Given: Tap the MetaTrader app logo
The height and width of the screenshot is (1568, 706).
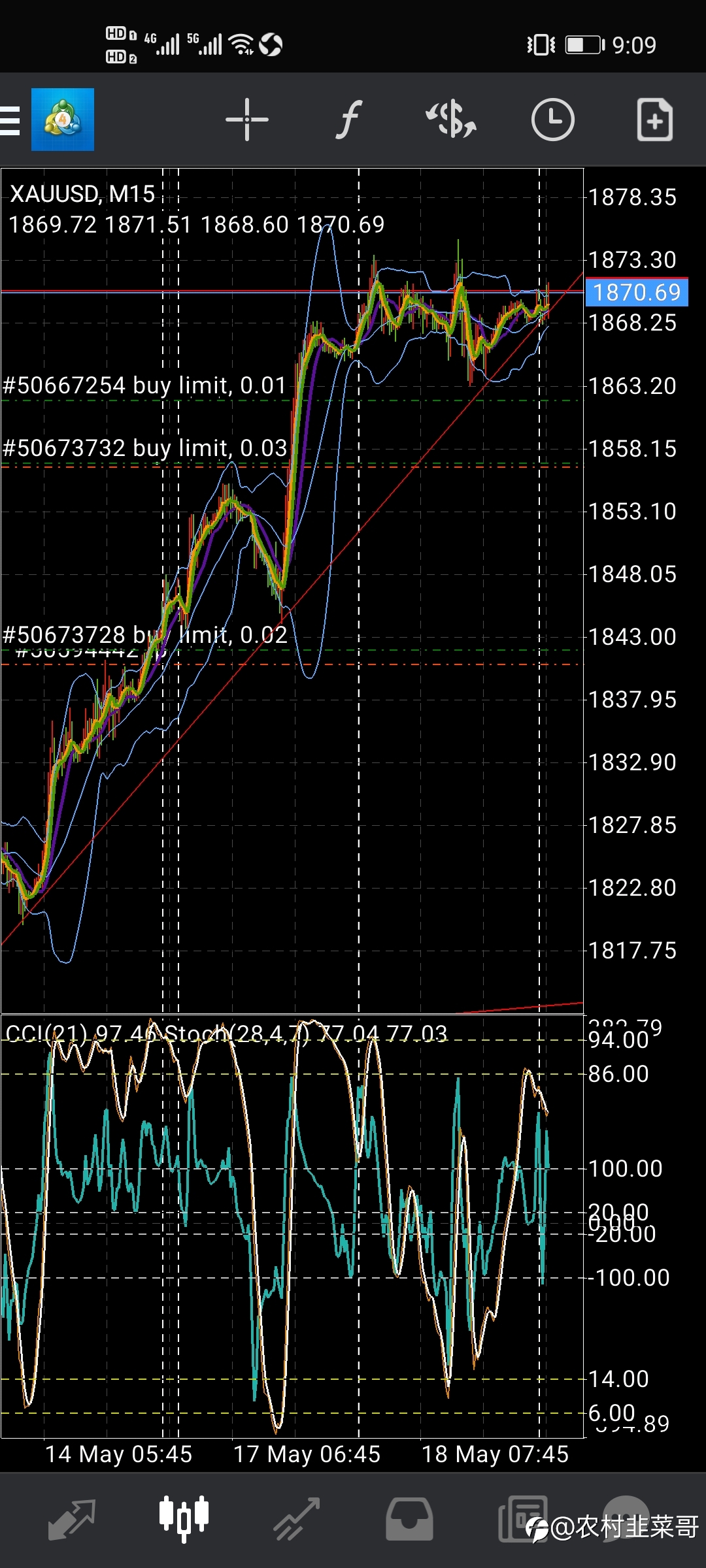Looking at the screenshot, I should pos(63,120).
